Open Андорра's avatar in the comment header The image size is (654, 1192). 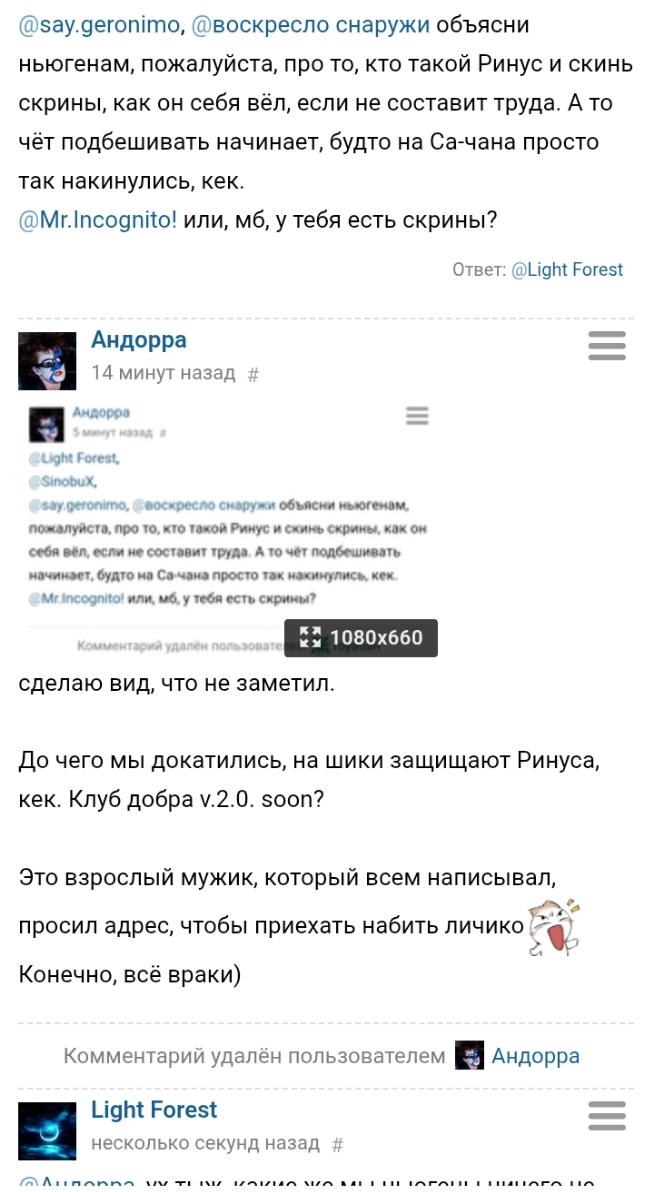47,361
